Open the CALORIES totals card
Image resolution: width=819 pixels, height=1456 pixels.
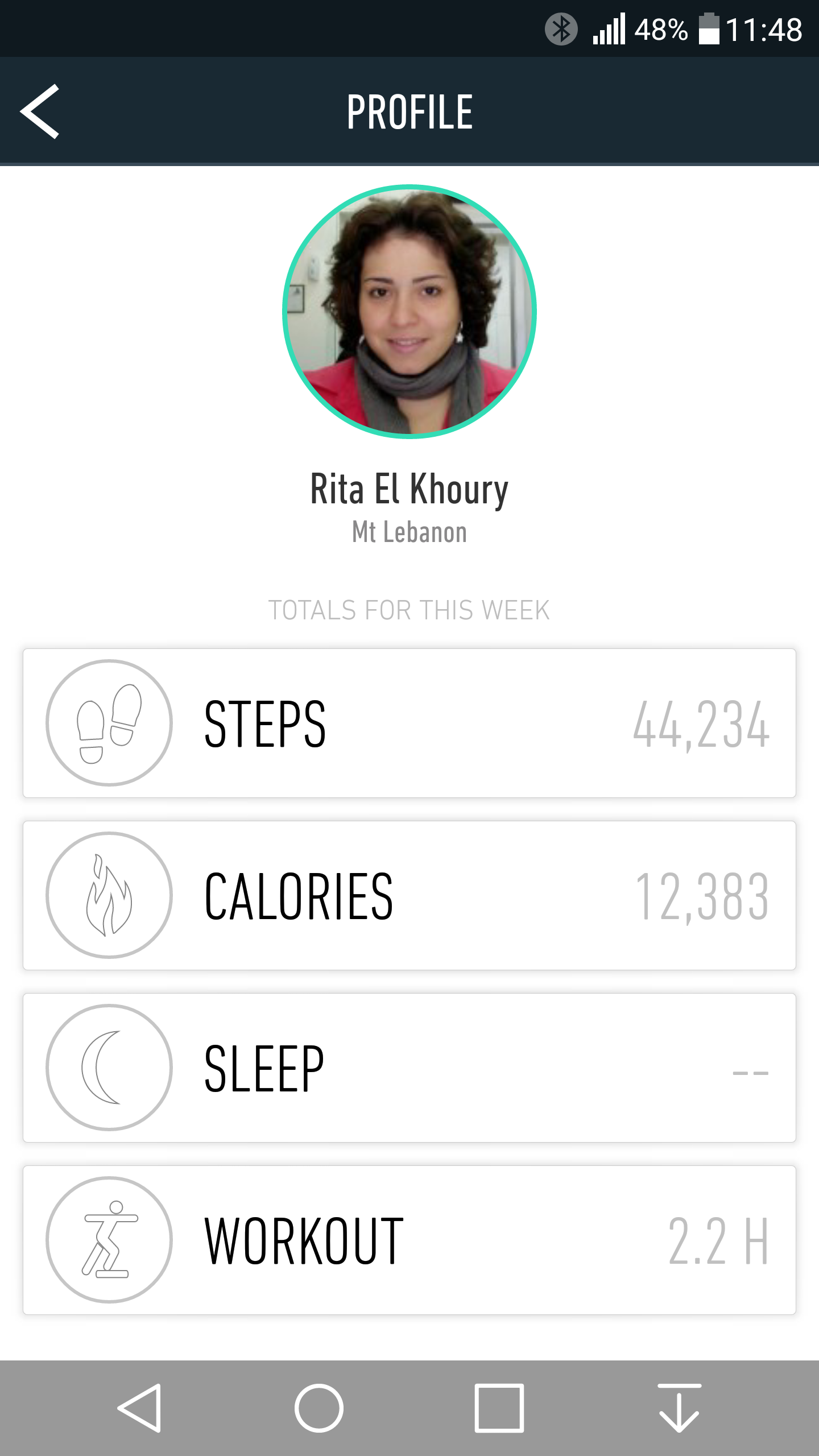(409, 895)
